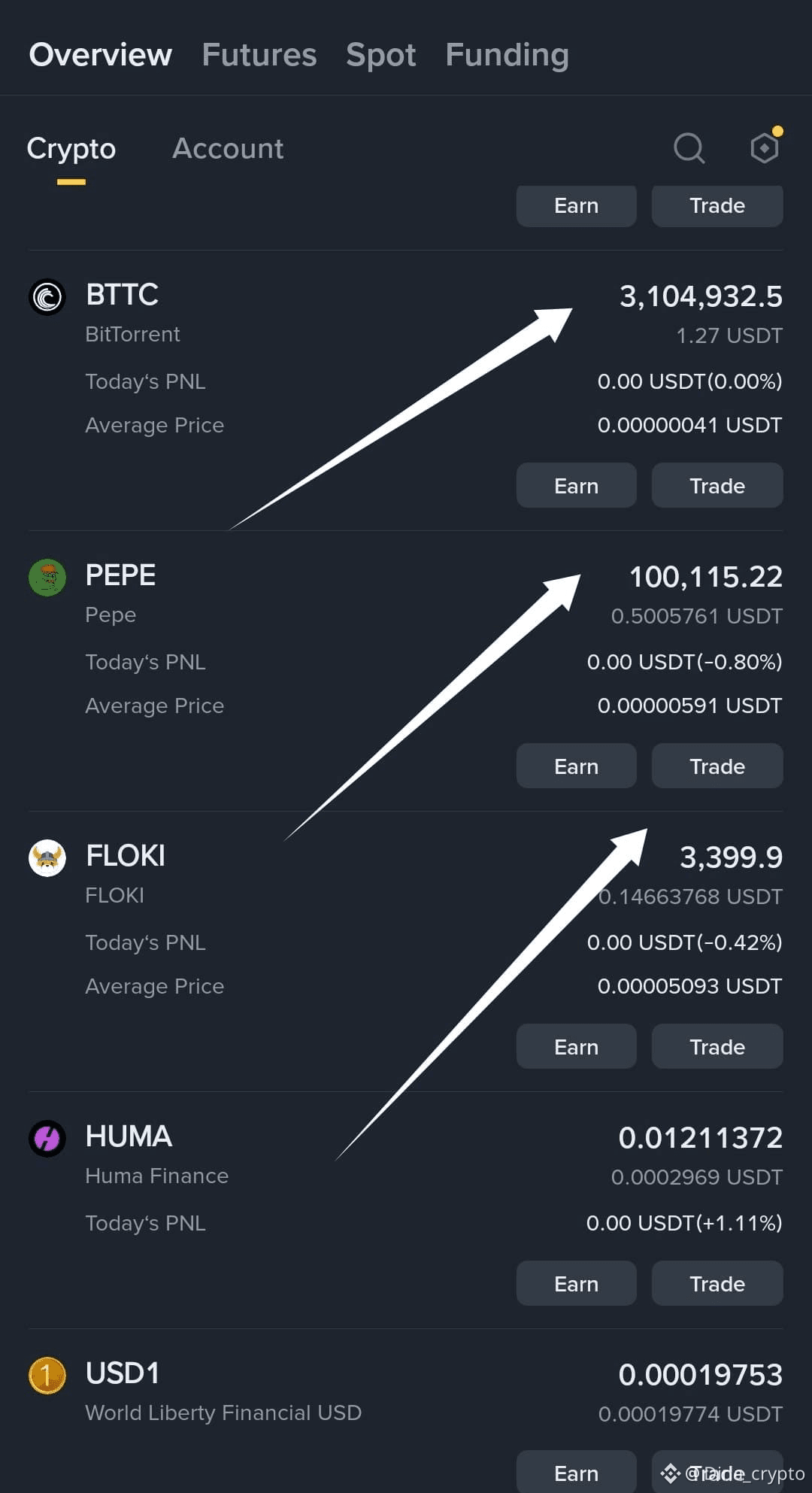812x1493 pixels.
Task: Click the HUMA Finance purple coin icon
Action: (x=47, y=1138)
